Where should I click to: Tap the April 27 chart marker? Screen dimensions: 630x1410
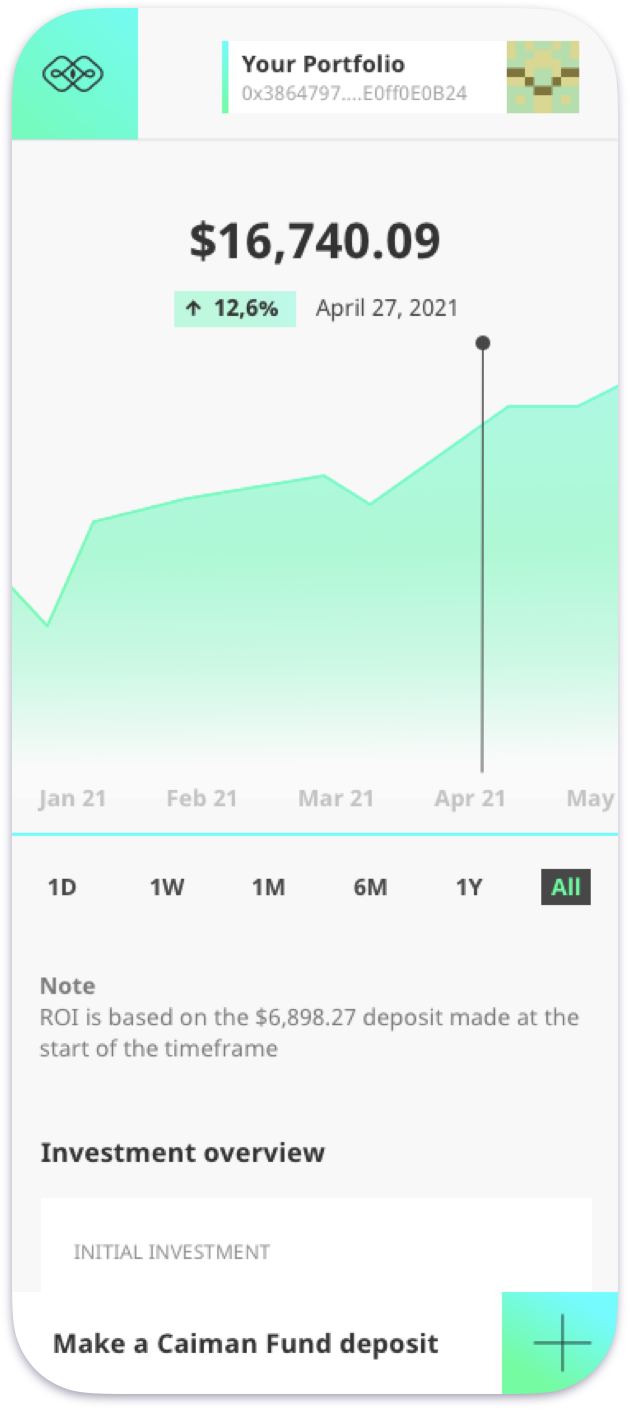(483, 343)
